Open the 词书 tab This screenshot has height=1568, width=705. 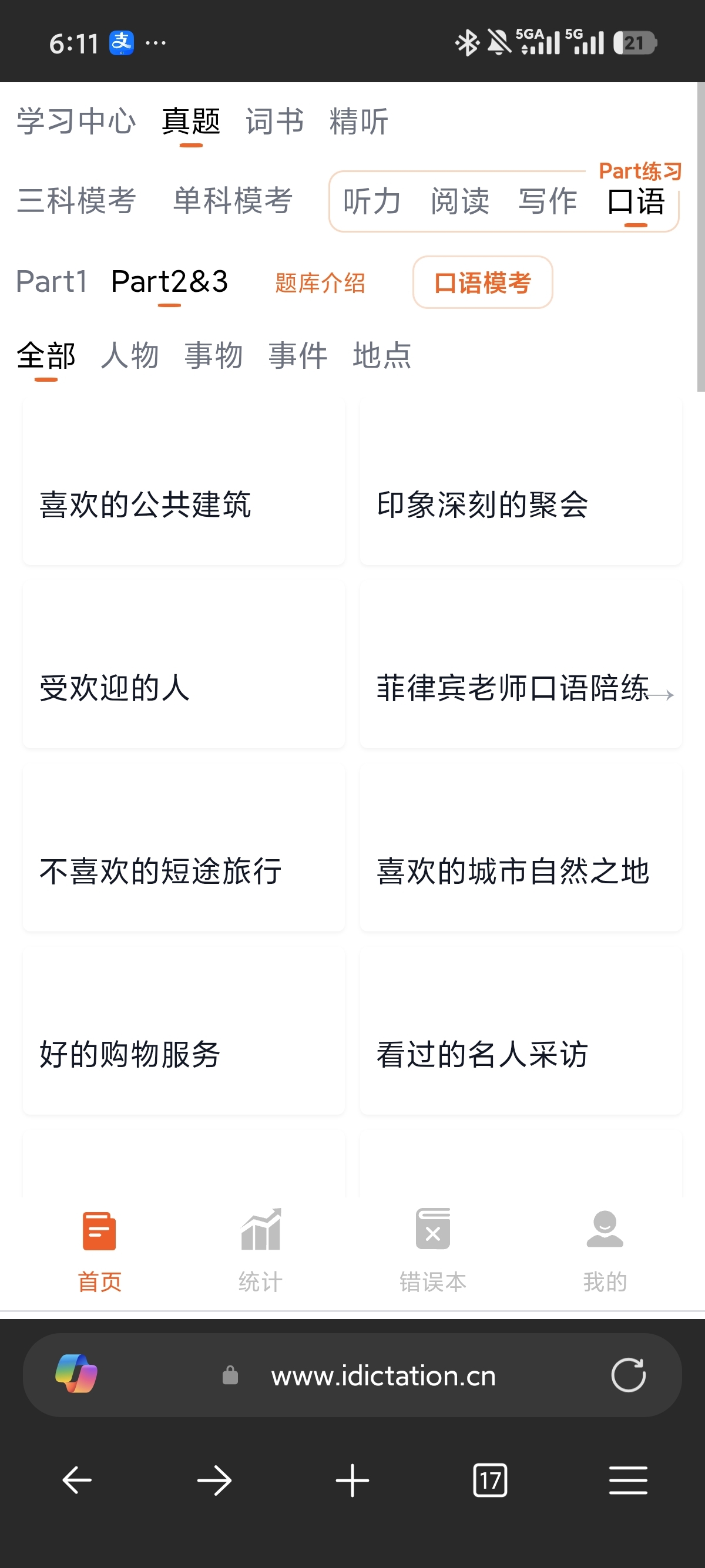point(274,120)
